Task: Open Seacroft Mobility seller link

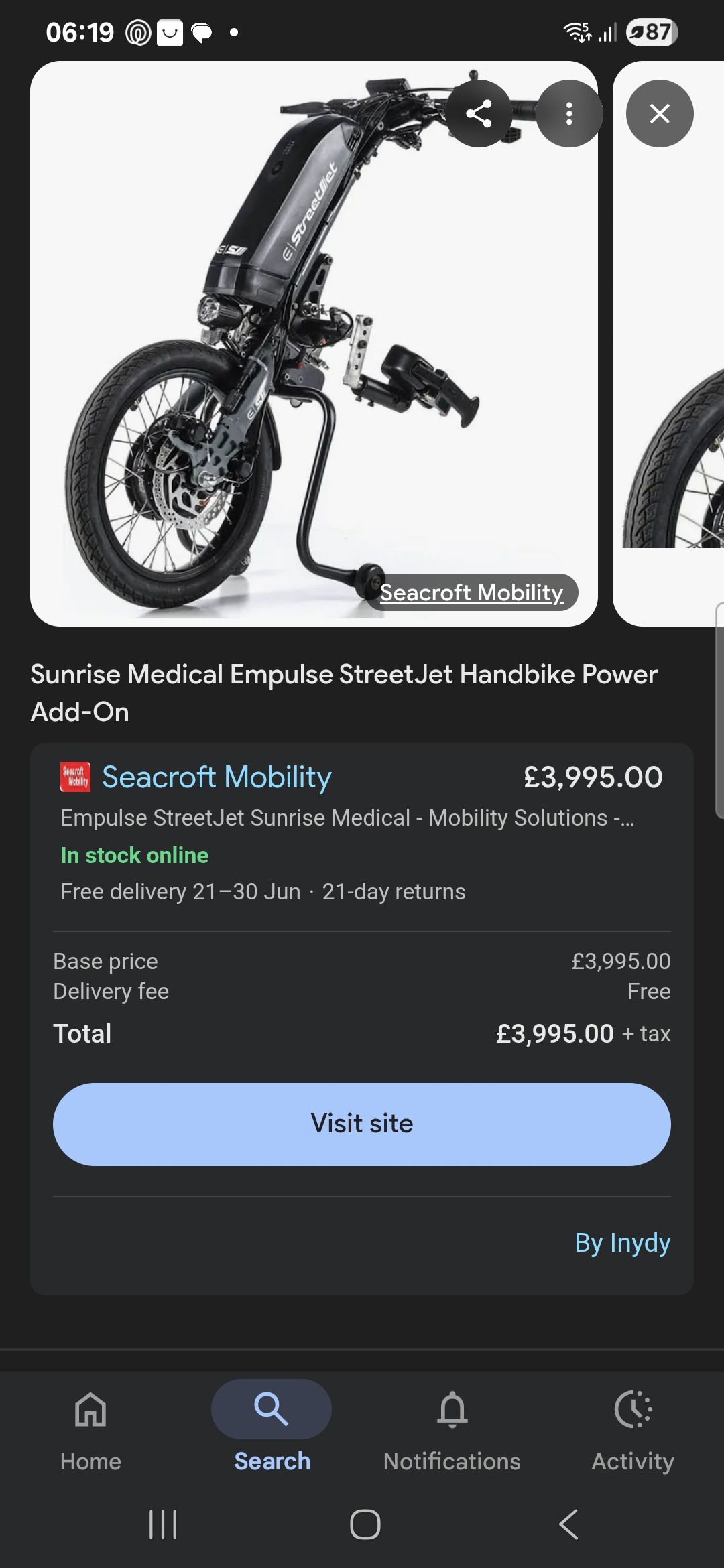Action: 217,777
